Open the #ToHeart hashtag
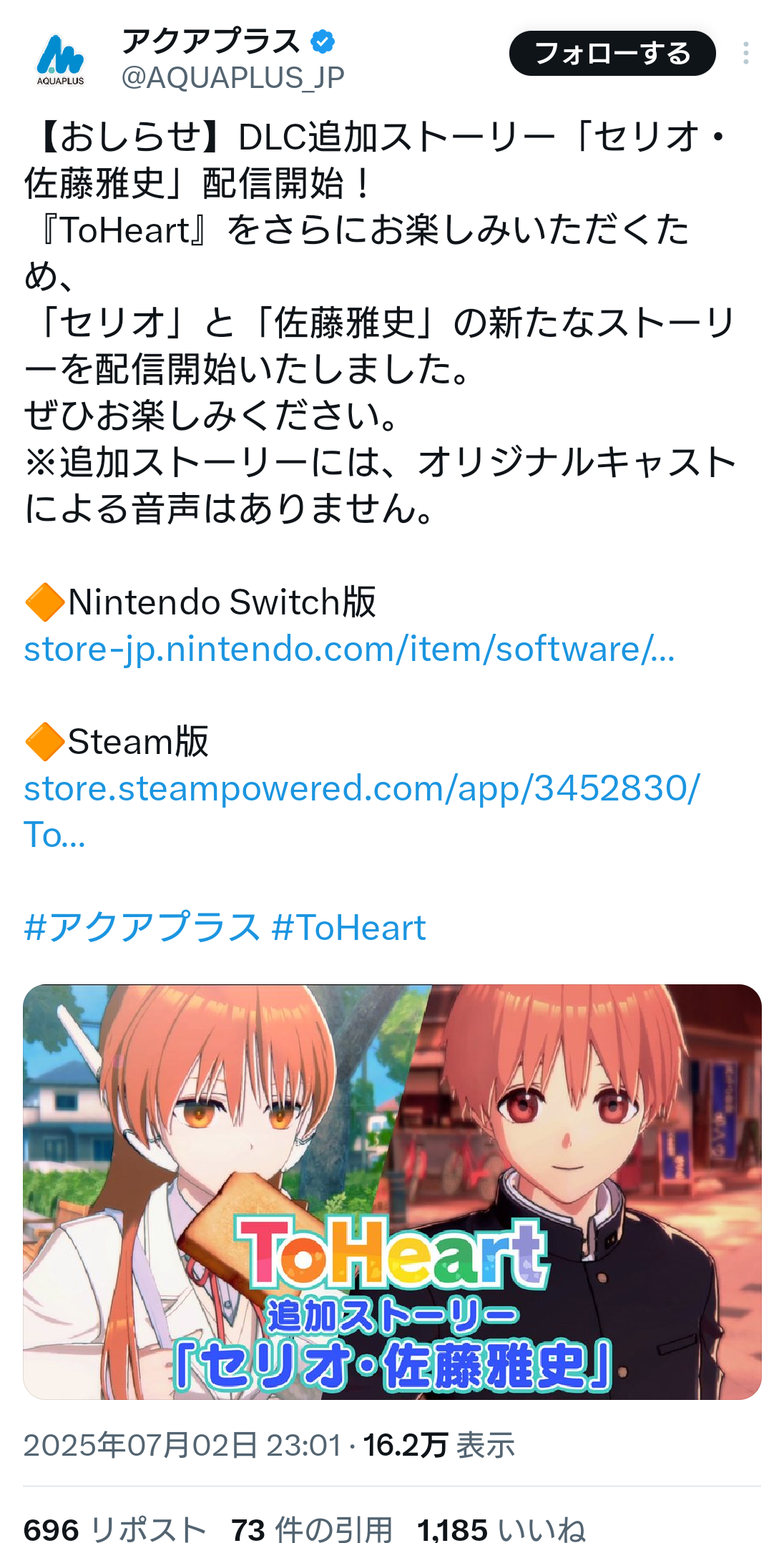The width and height of the screenshot is (784, 1543). pyautogui.click(x=349, y=928)
